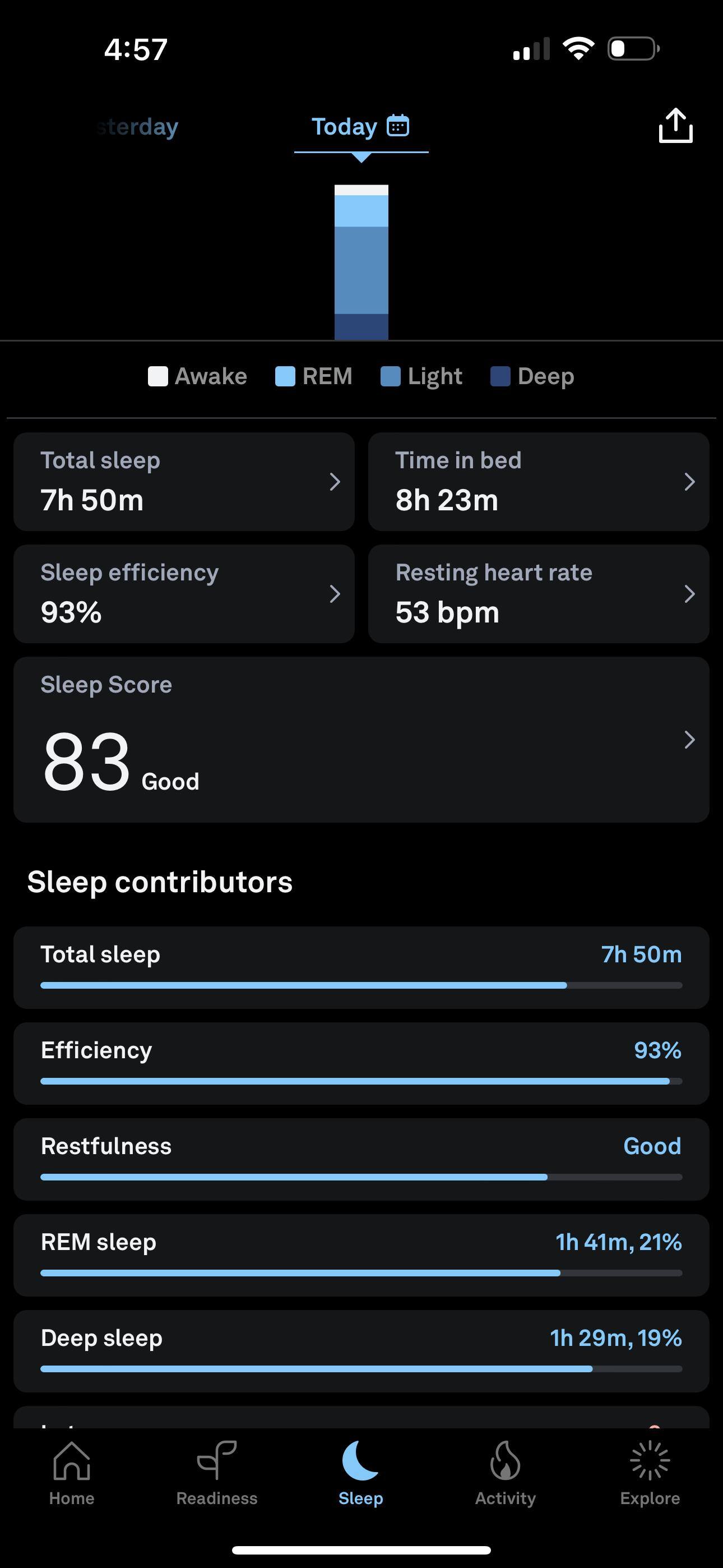Open REM sleep contributor row
723x1568 pixels.
[x=361, y=1255]
